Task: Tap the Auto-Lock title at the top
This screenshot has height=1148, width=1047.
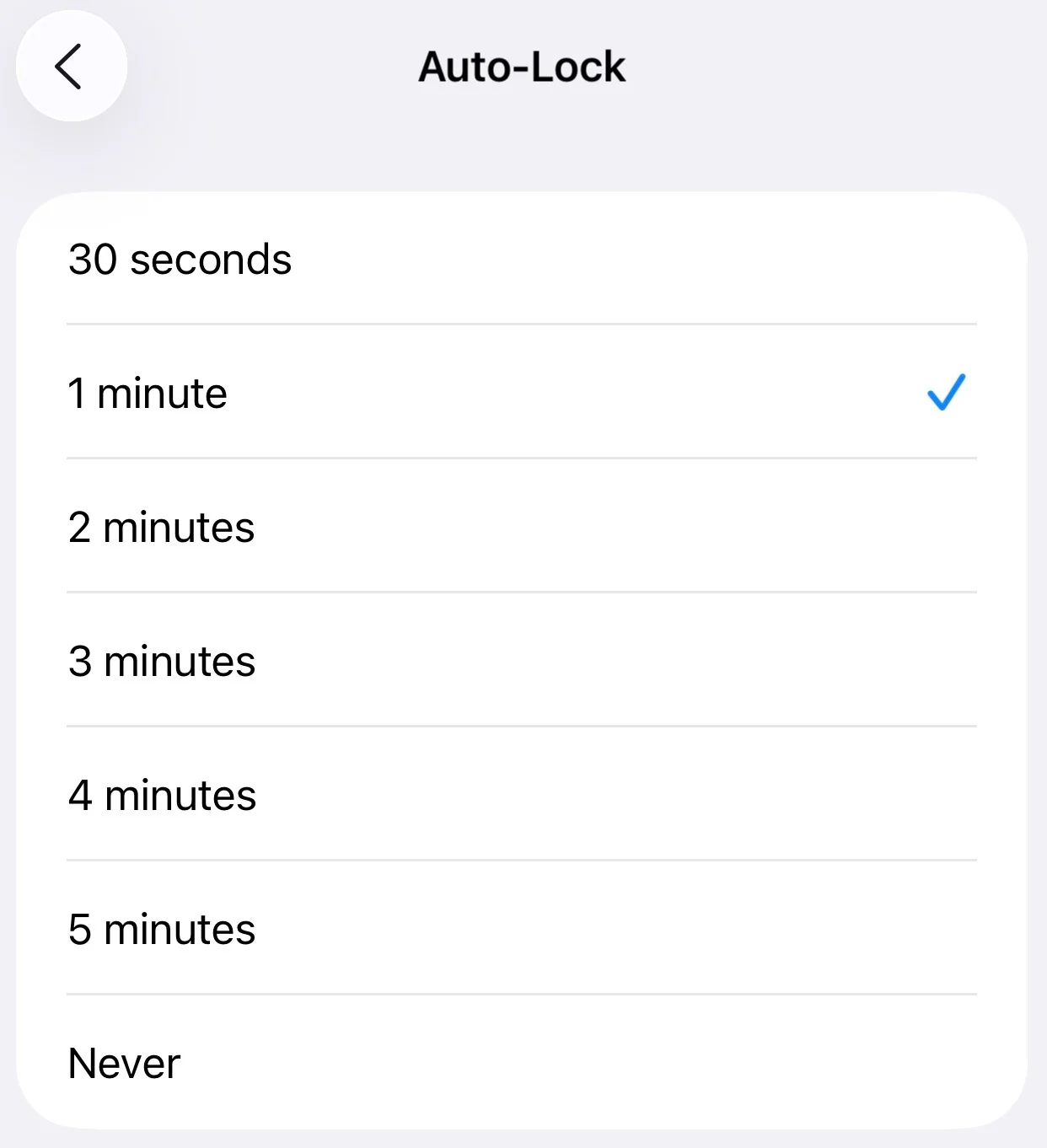Action: click(x=522, y=66)
